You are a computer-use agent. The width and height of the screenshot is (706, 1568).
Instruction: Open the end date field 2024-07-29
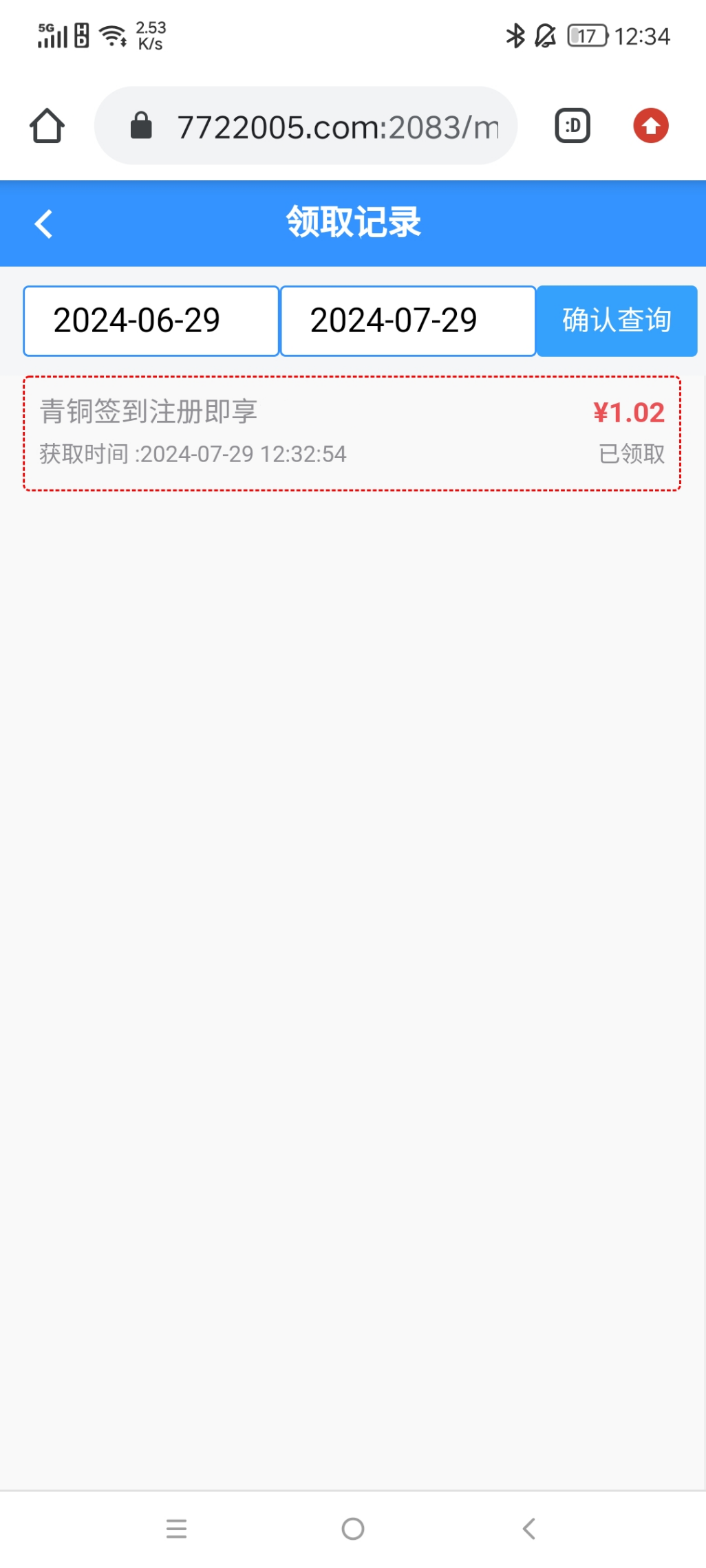(x=407, y=321)
